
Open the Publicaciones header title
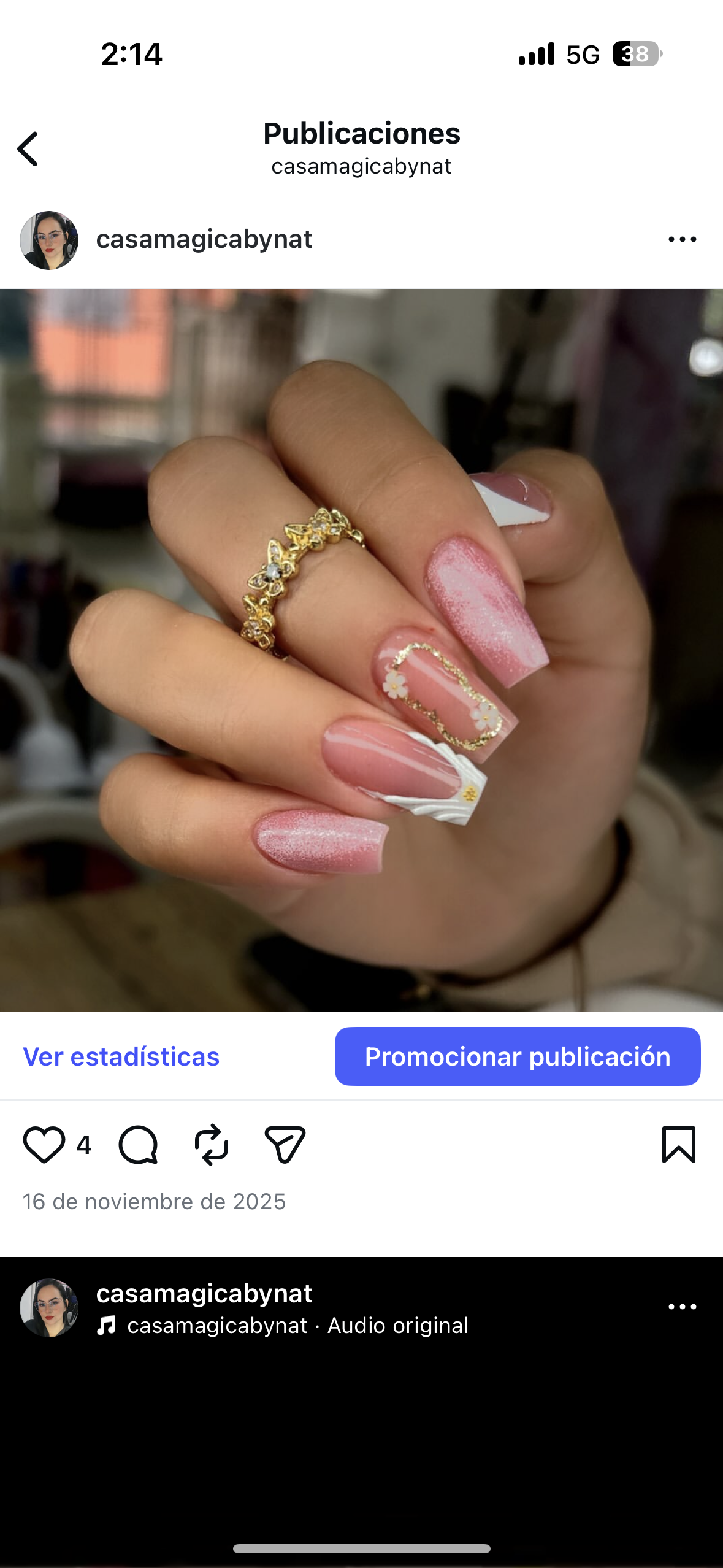362,134
